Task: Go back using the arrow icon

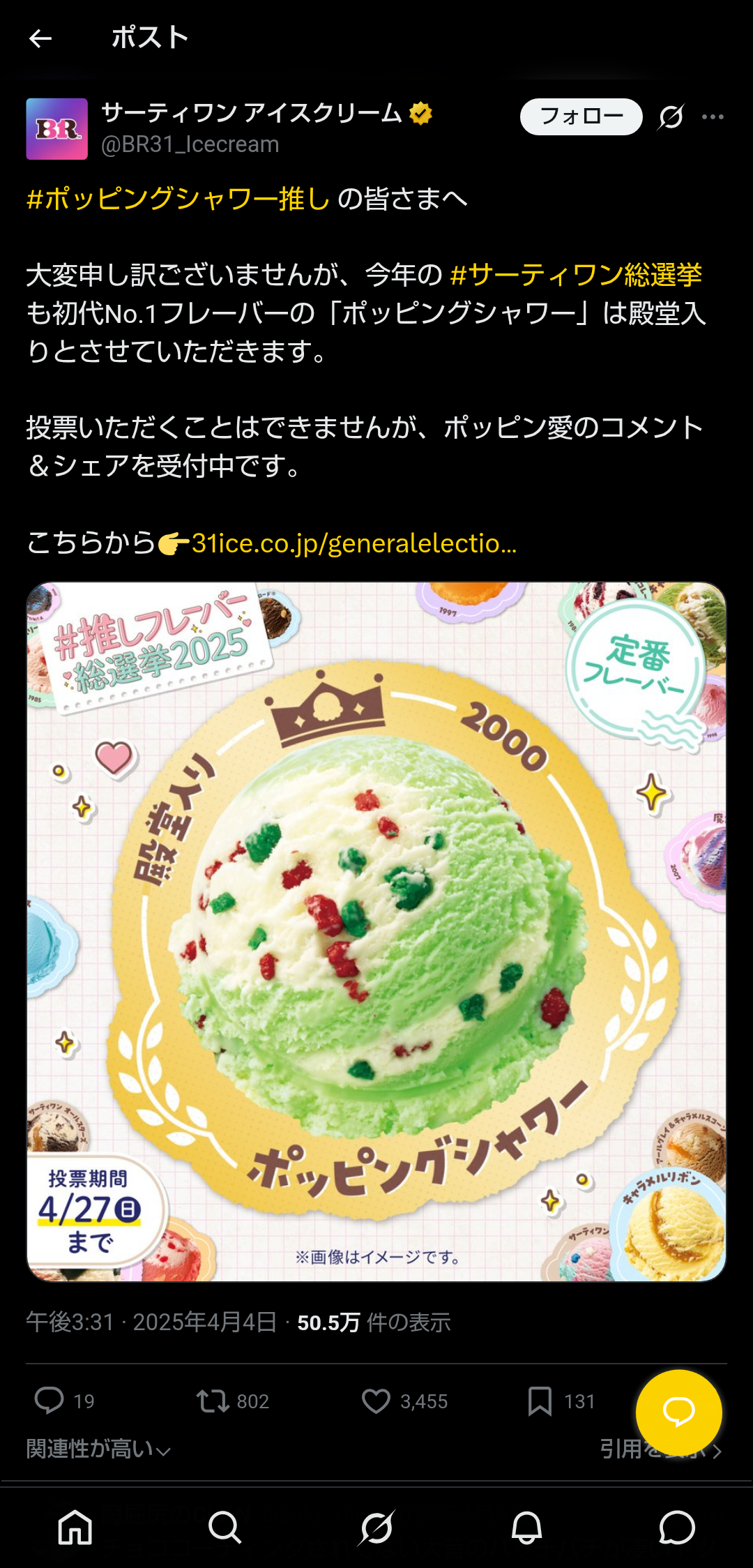Action: pos(40,38)
